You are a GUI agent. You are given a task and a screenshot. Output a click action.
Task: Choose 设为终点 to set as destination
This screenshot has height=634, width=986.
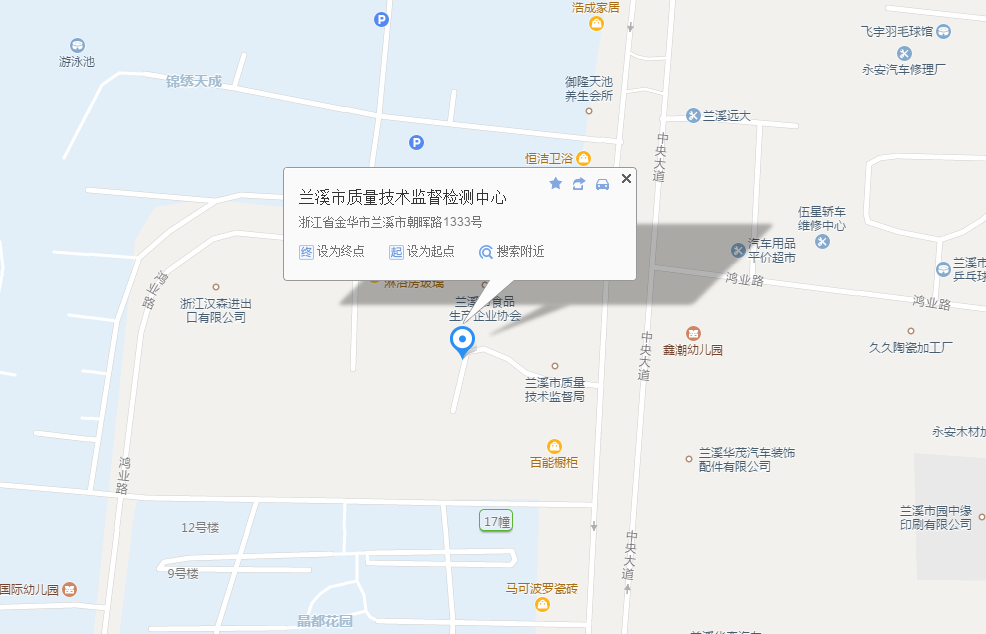coord(332,252)
